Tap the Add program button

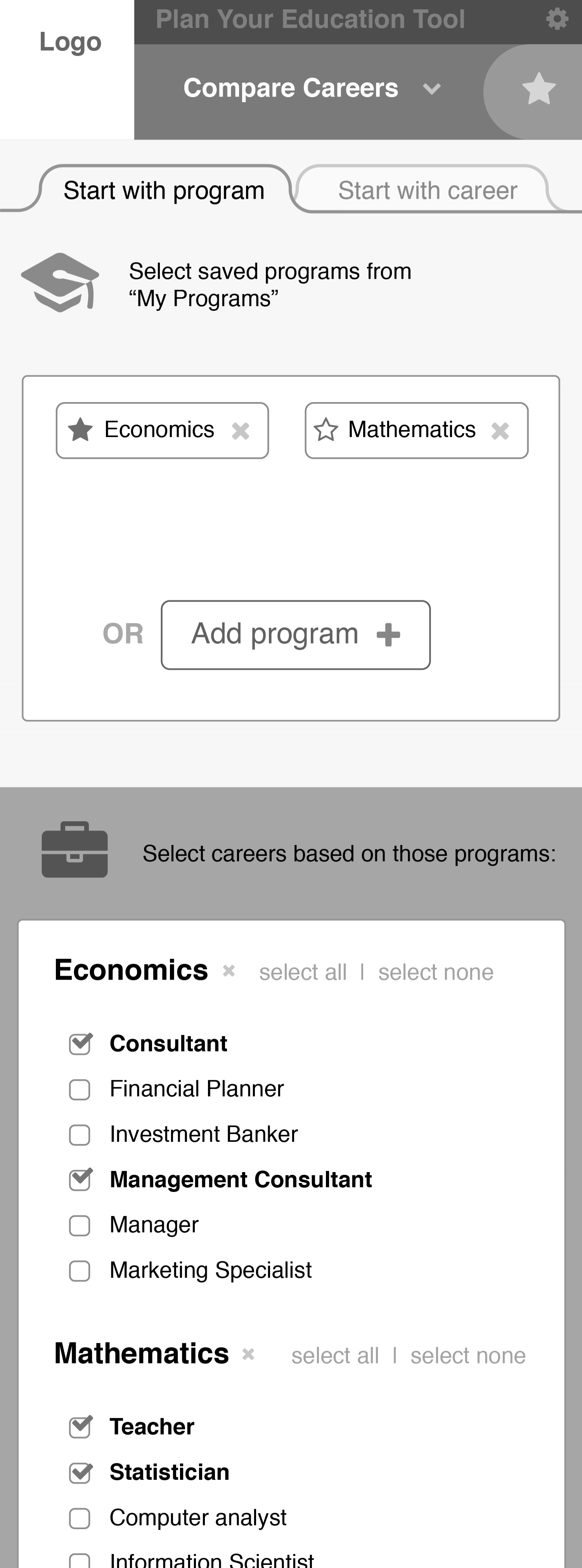[296, 635]
